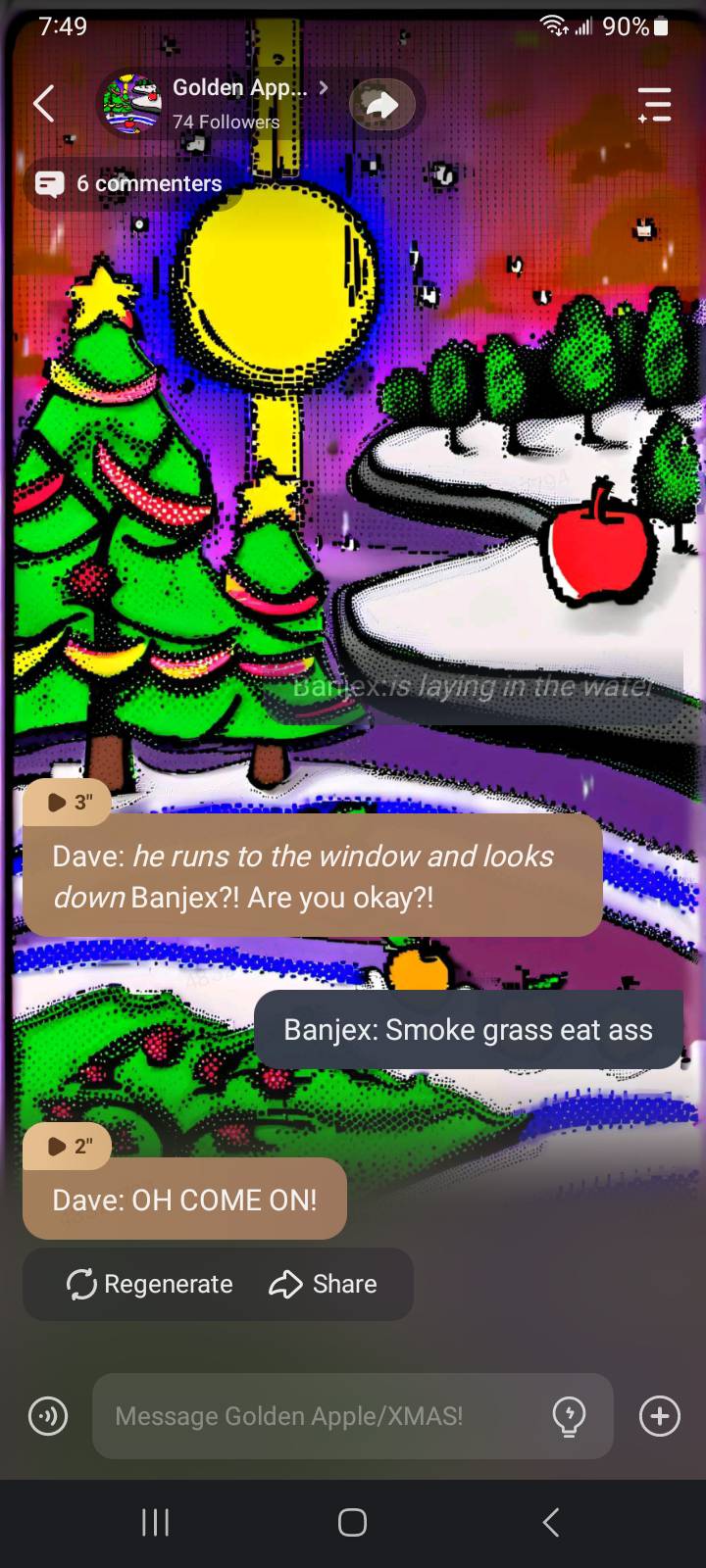Share this character with the arrow icon
The width and height of the screenshot is (706, 1568).
click(x=382, y=104)
